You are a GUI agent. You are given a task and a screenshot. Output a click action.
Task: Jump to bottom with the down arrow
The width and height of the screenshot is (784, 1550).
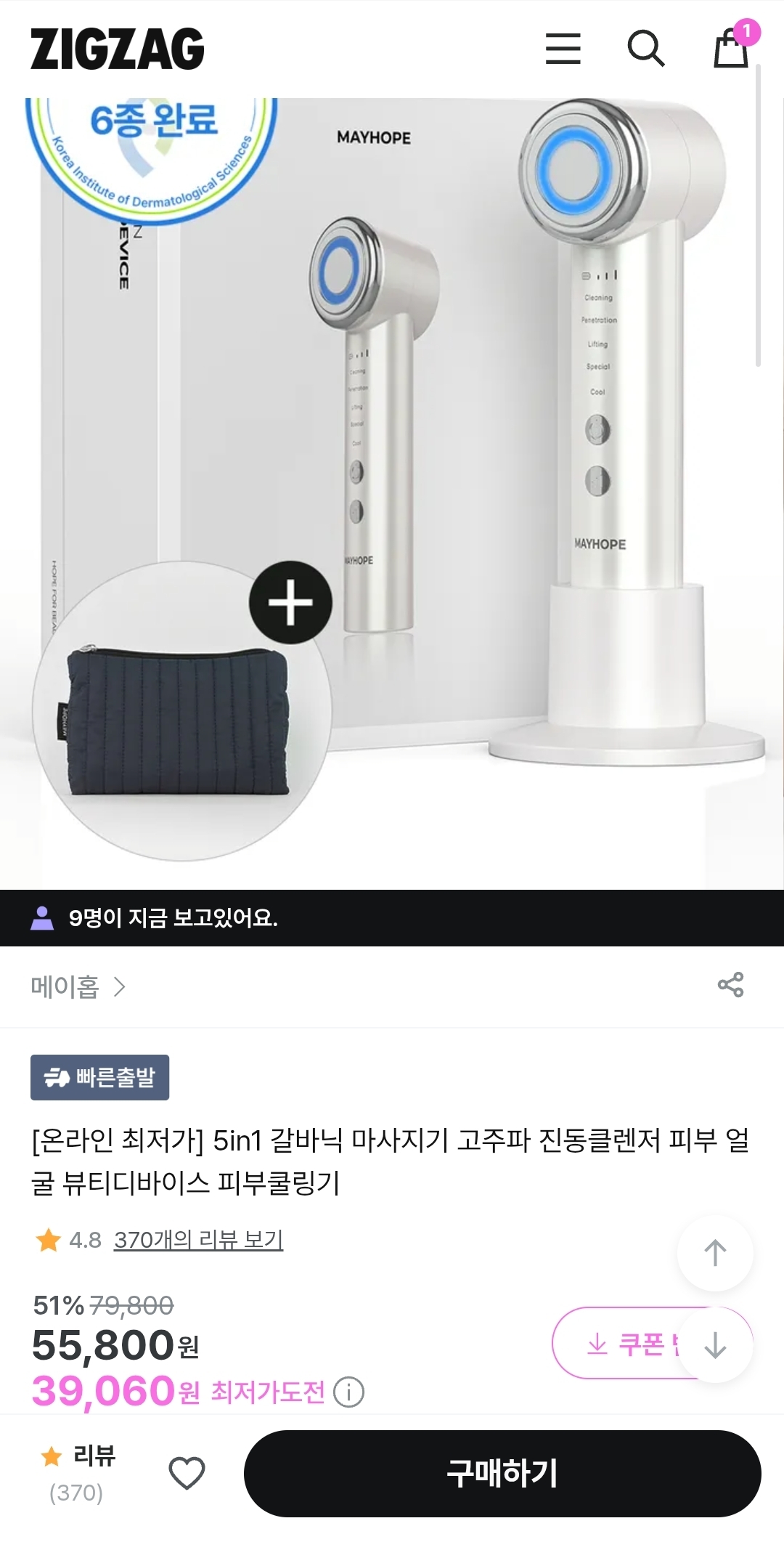(x=715, y=1344)
